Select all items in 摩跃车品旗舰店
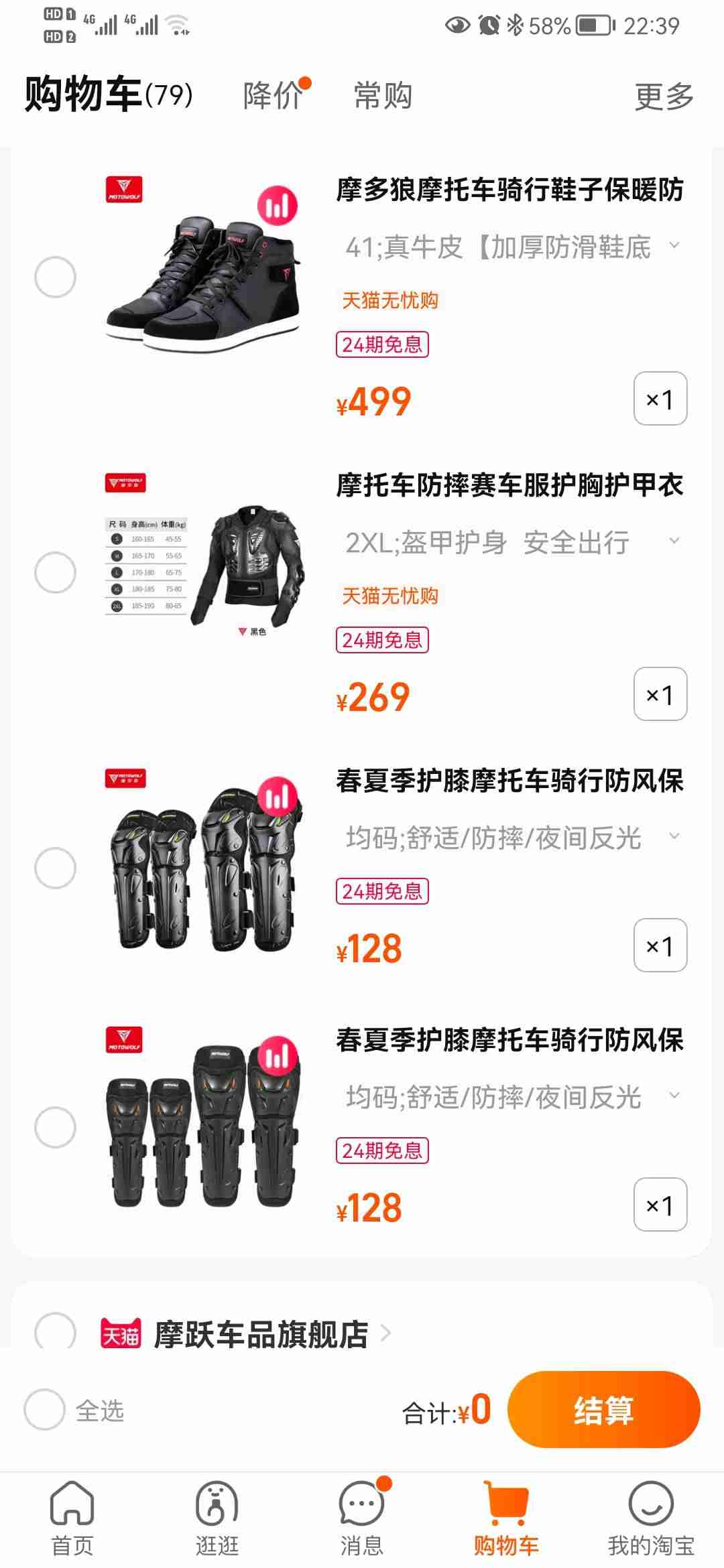Viewport: 724px width, 1568px height. pyautogui.click(x=55, y=1333)
